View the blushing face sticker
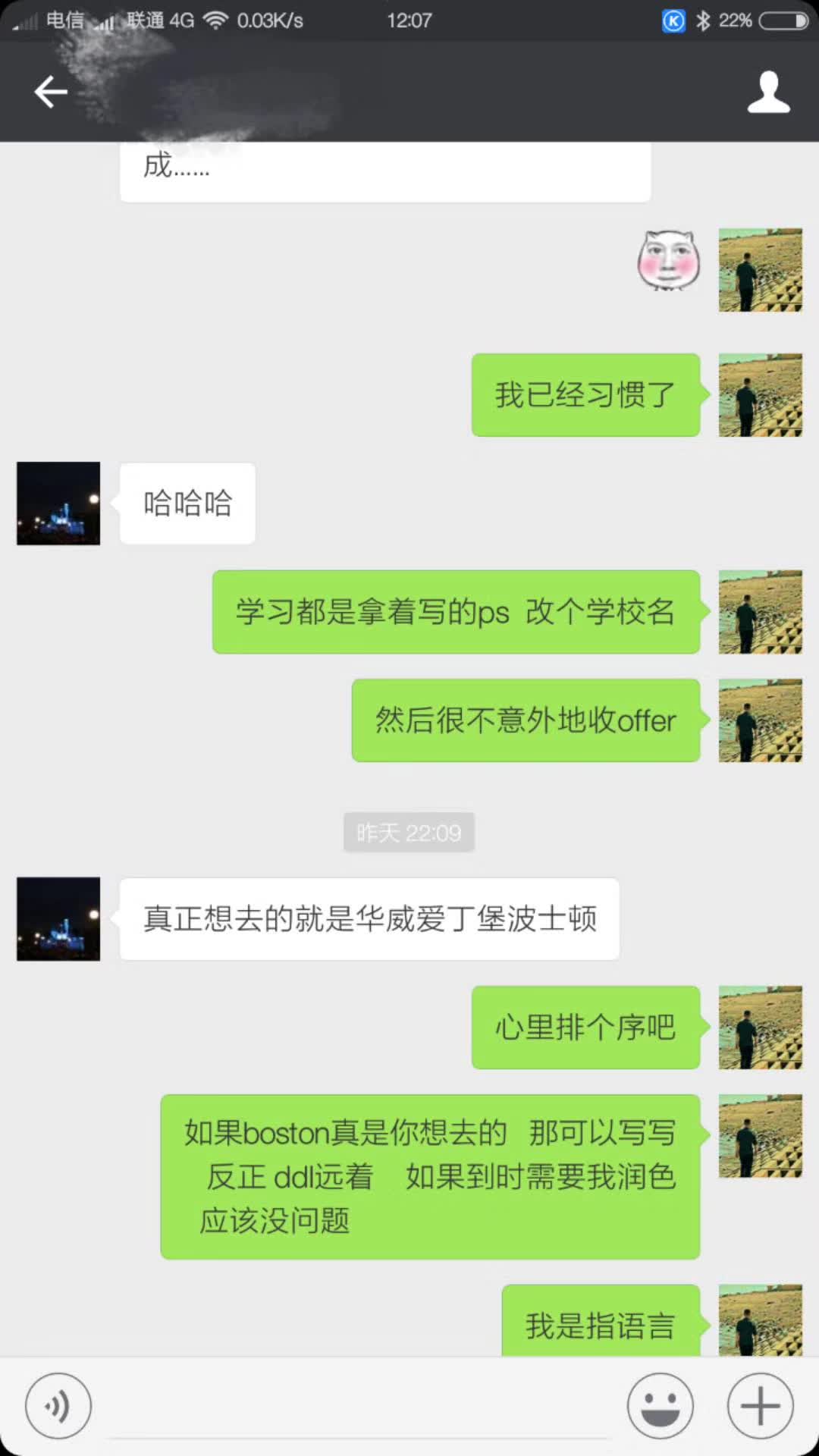Image resolution: width=819 pixels, height=1456 pixels. pyautogui.click(x=667, y=260)
